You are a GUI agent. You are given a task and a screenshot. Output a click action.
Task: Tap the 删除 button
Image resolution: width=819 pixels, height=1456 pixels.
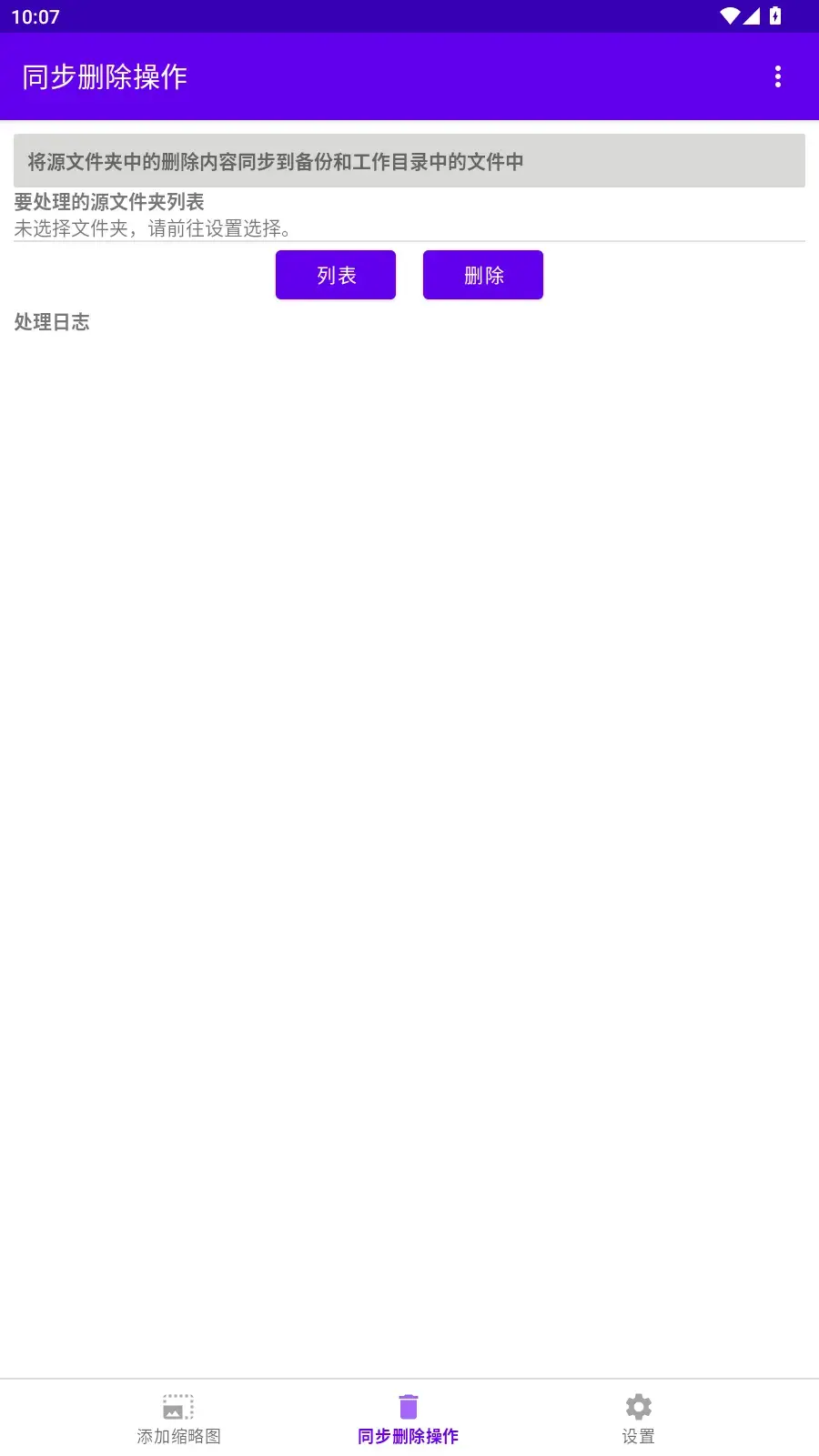[483, 275]
